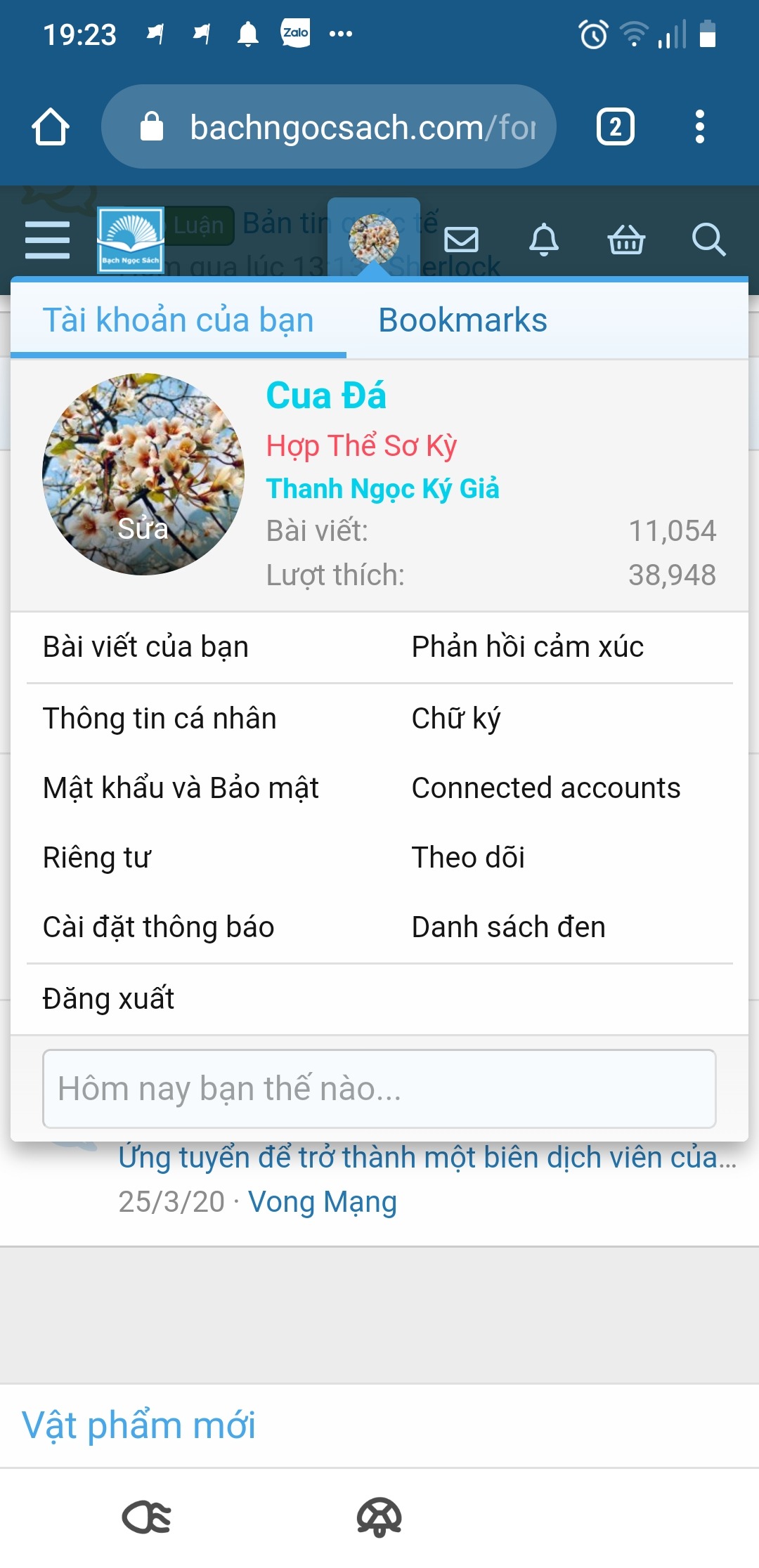
Task: View Connected accounts
Action: (x=545, y=788)
